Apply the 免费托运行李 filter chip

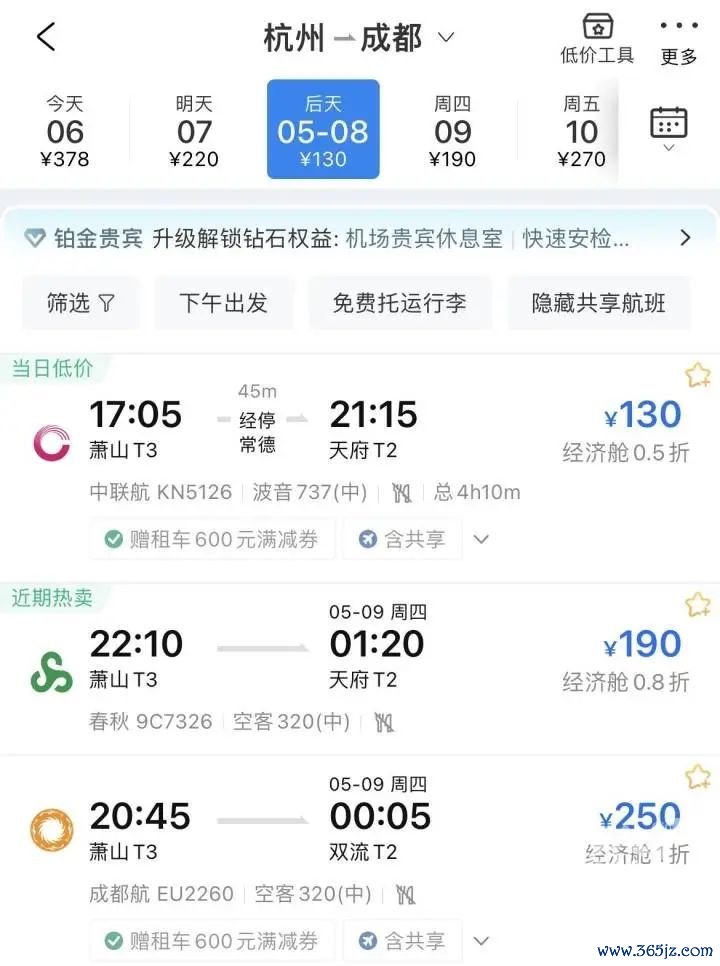coord(400,303)
